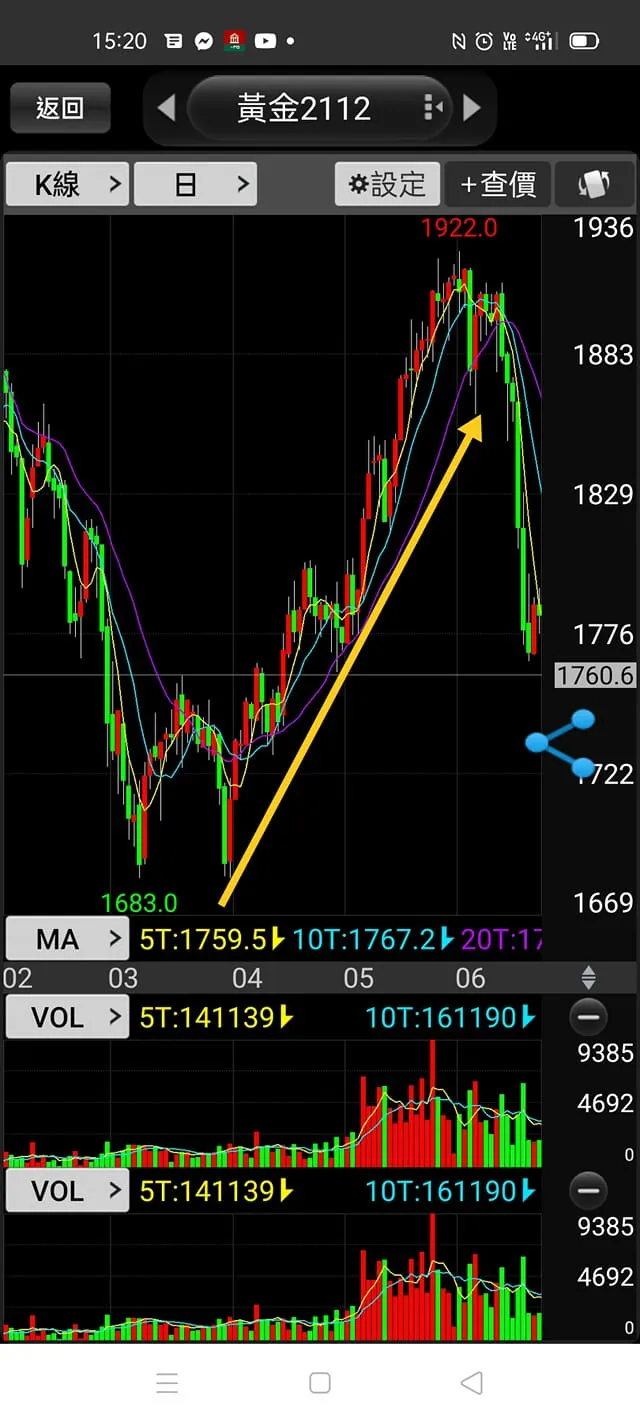The height and width of the screenshot is (1422, 640).
Task: Change the 日 time period
Action: pyautogui.click(x=195, y=184)
